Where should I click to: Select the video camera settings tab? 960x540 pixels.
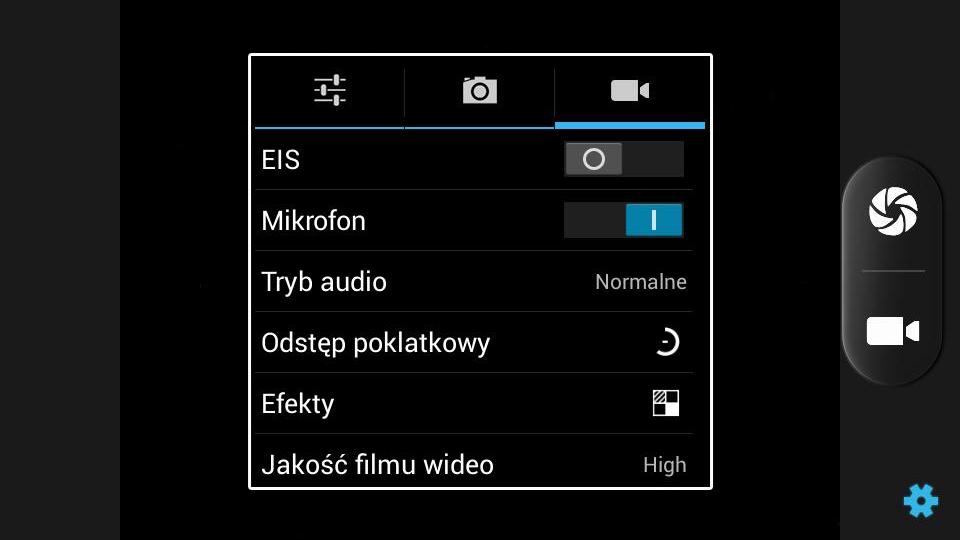(630, 91)
